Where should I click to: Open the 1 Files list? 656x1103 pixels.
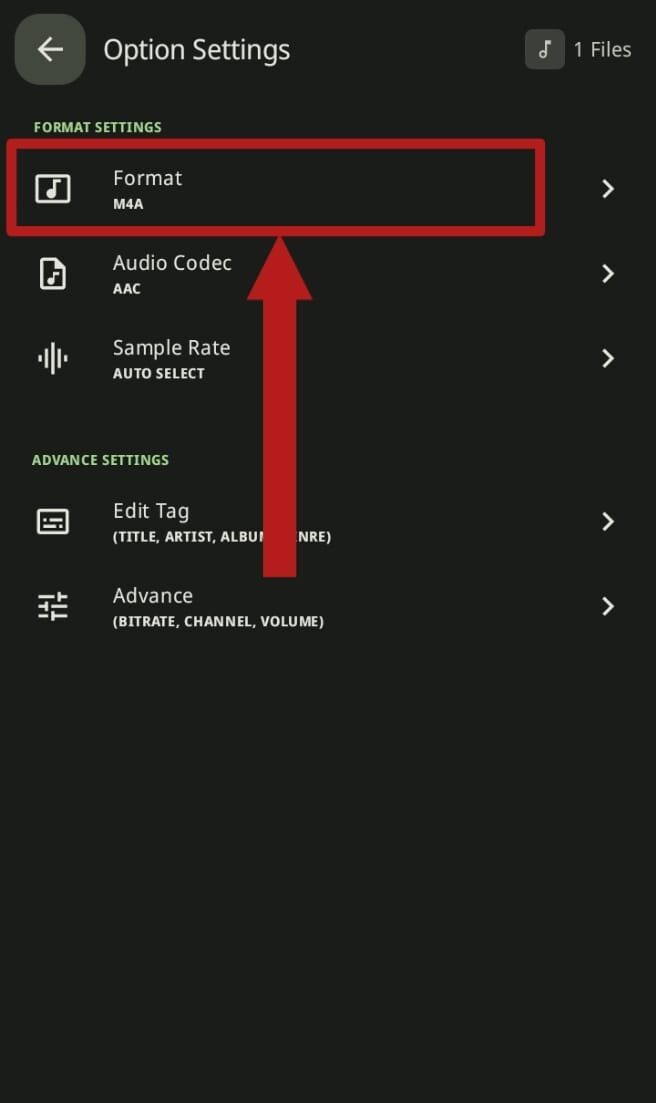pyautogui.click(x=580, y=50)
